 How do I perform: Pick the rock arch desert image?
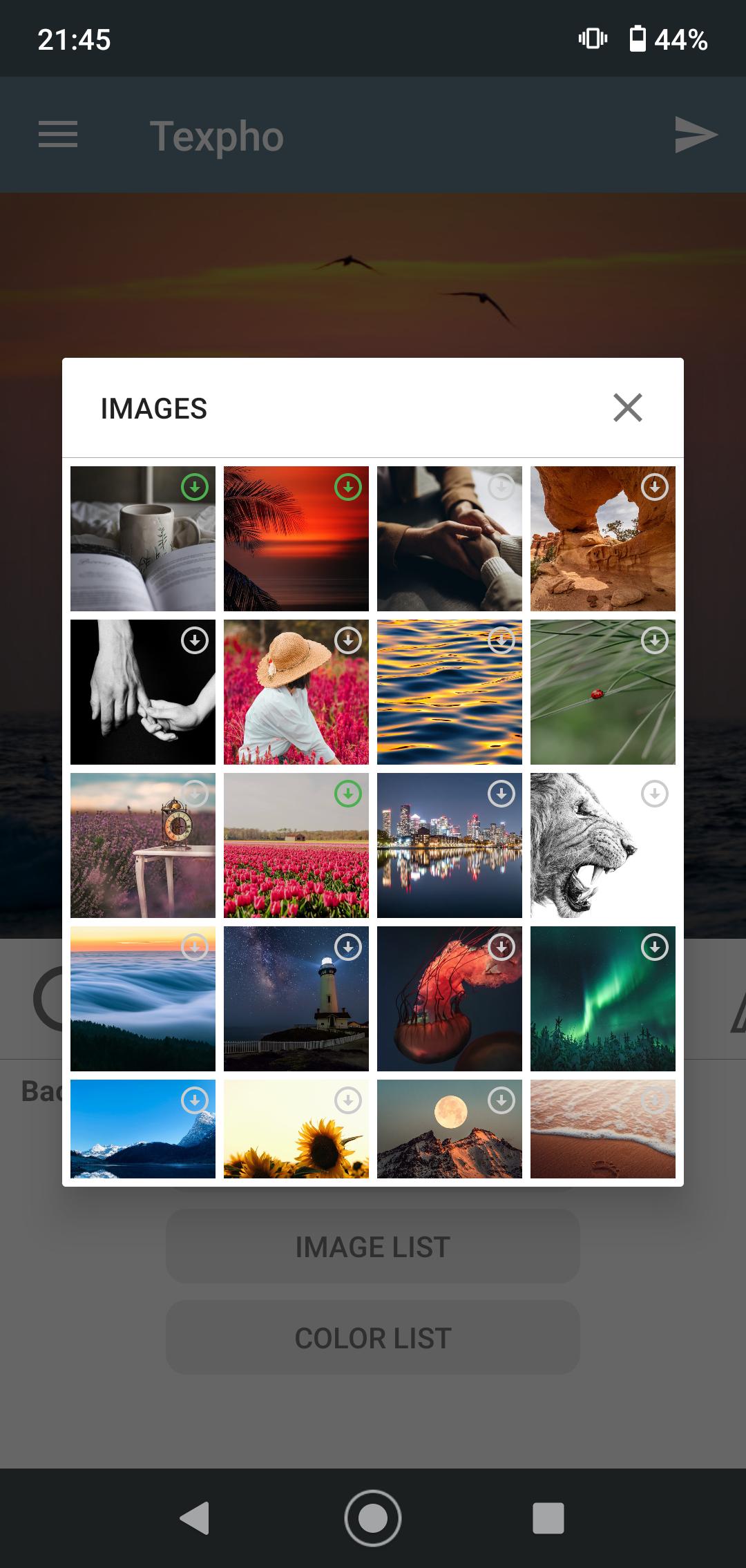603,539
